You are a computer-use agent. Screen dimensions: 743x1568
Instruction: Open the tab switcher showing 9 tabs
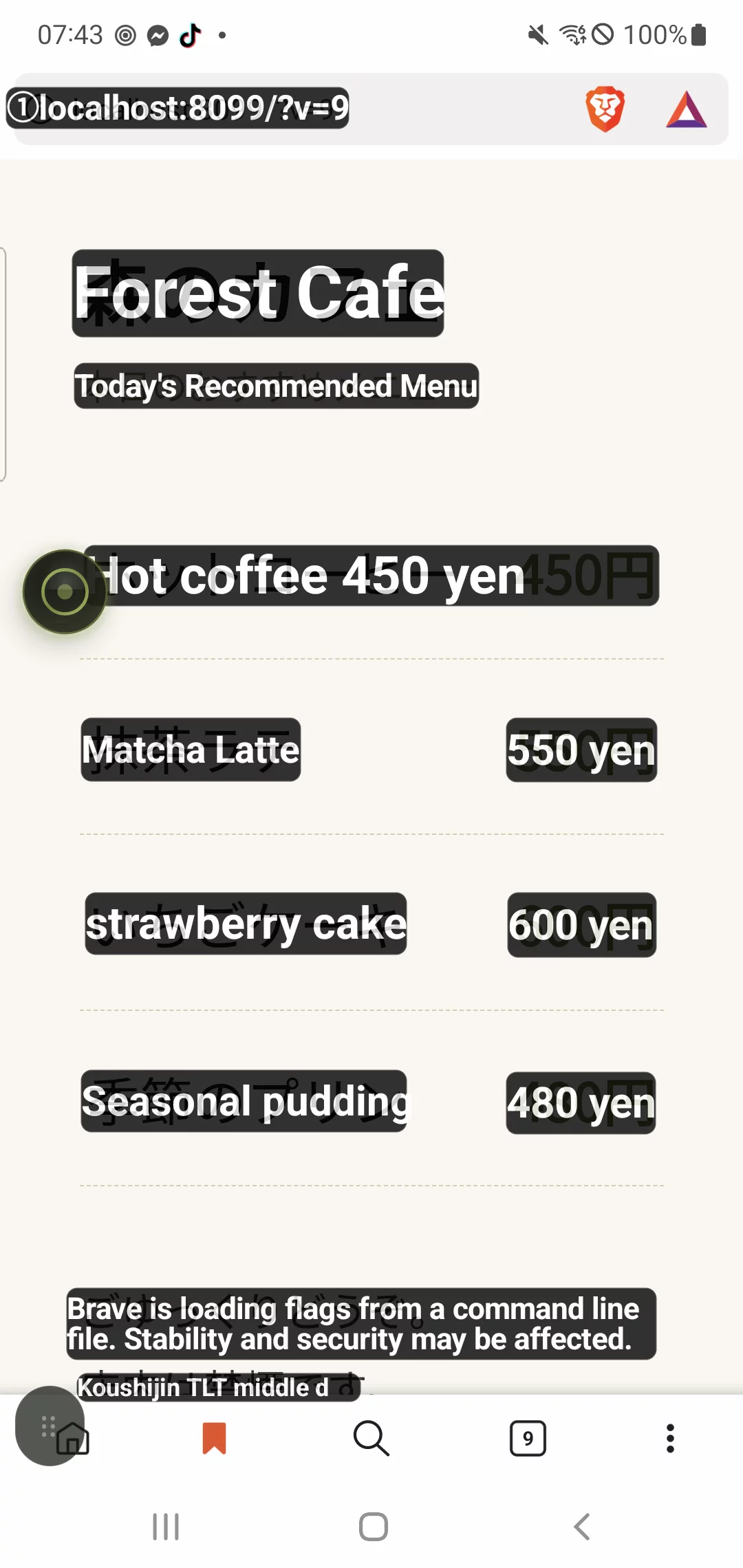(528, 1438)
